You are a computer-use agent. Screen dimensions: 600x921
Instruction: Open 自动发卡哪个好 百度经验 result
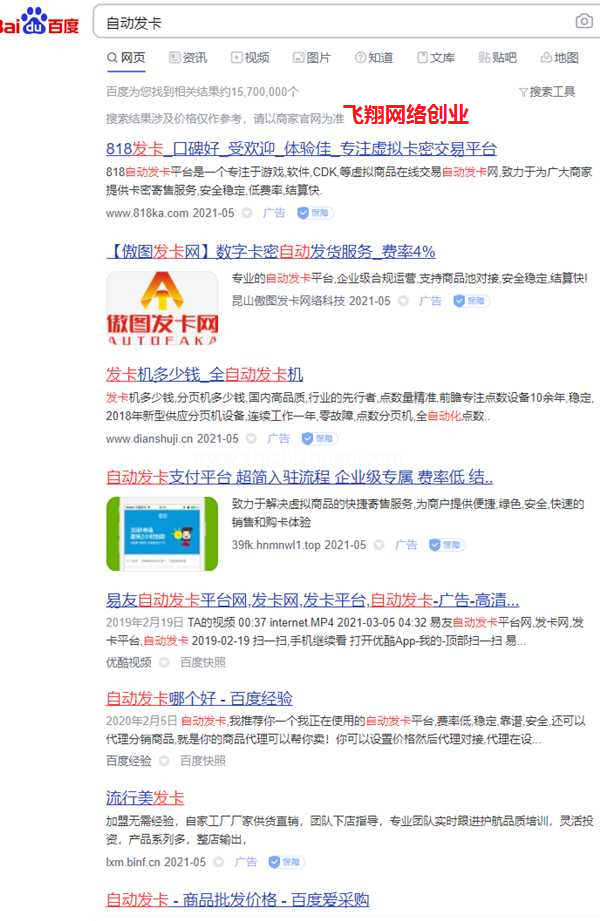(199, 698)
